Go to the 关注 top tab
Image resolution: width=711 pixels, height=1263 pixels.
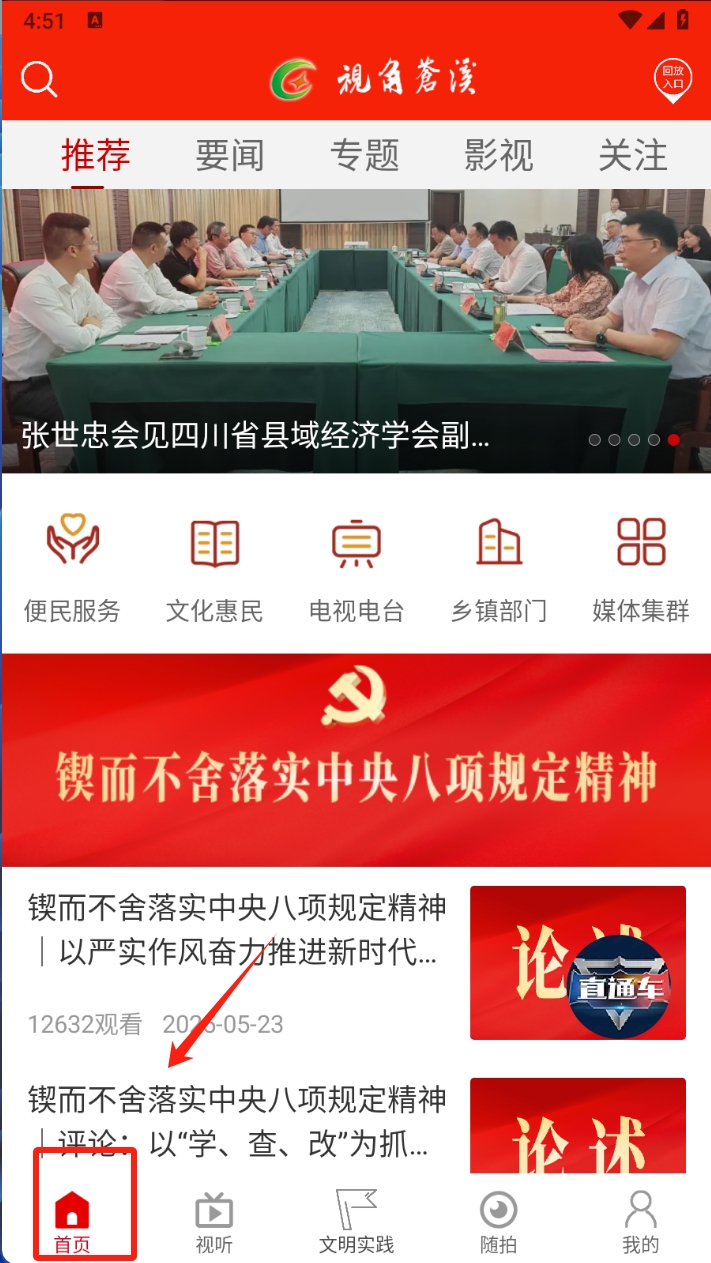[x=633, y=155]
